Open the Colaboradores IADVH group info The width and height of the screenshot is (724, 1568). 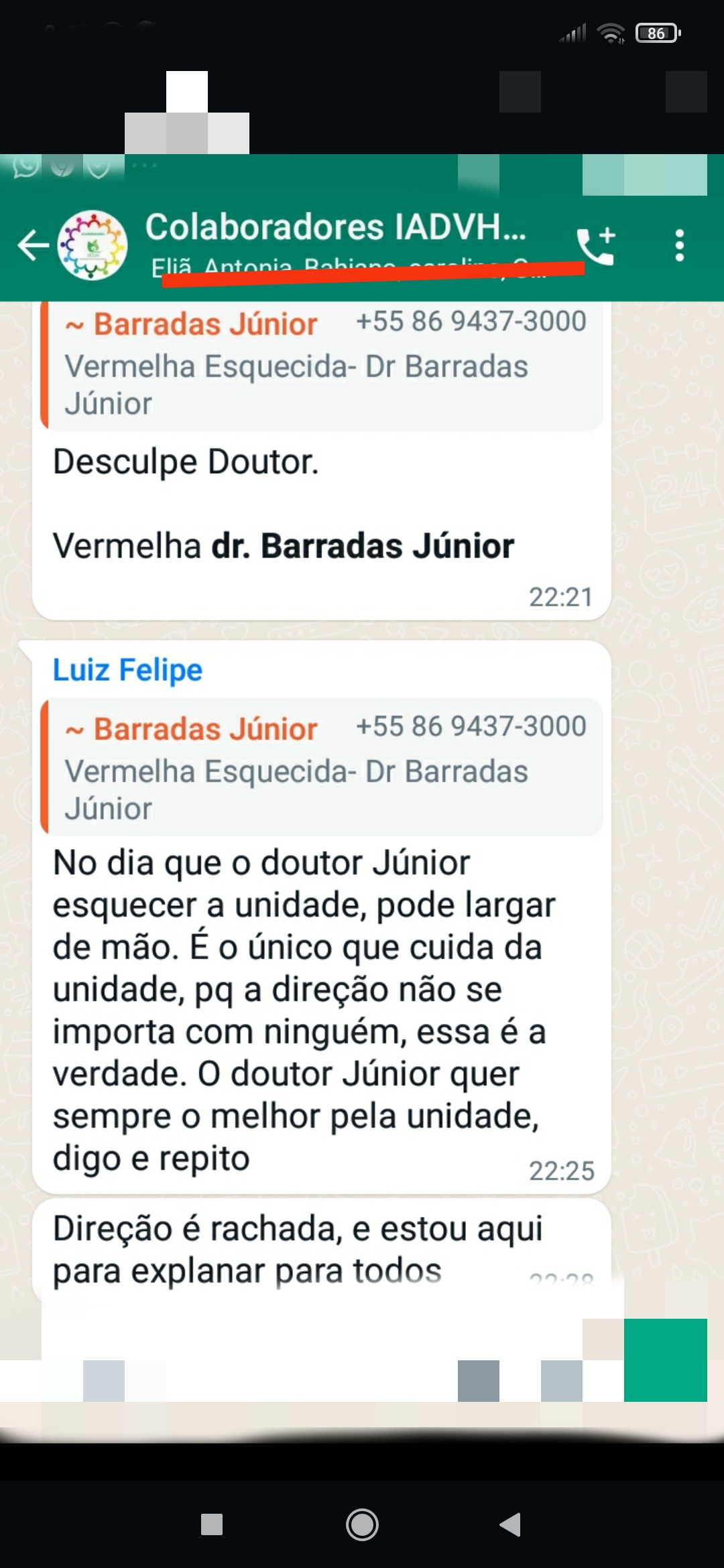335,228
